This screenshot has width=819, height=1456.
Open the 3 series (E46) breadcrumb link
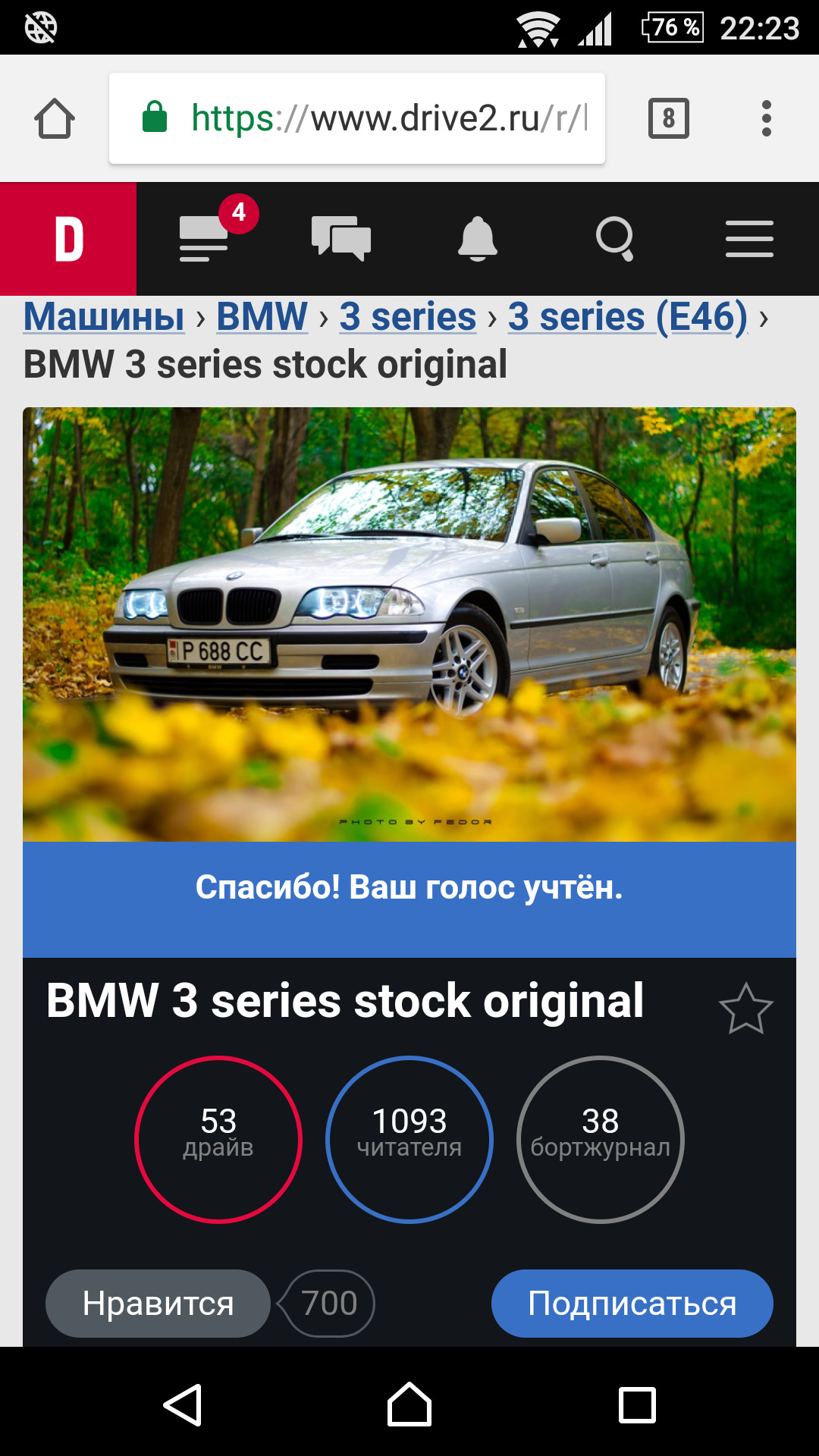[x=627, y=317]
